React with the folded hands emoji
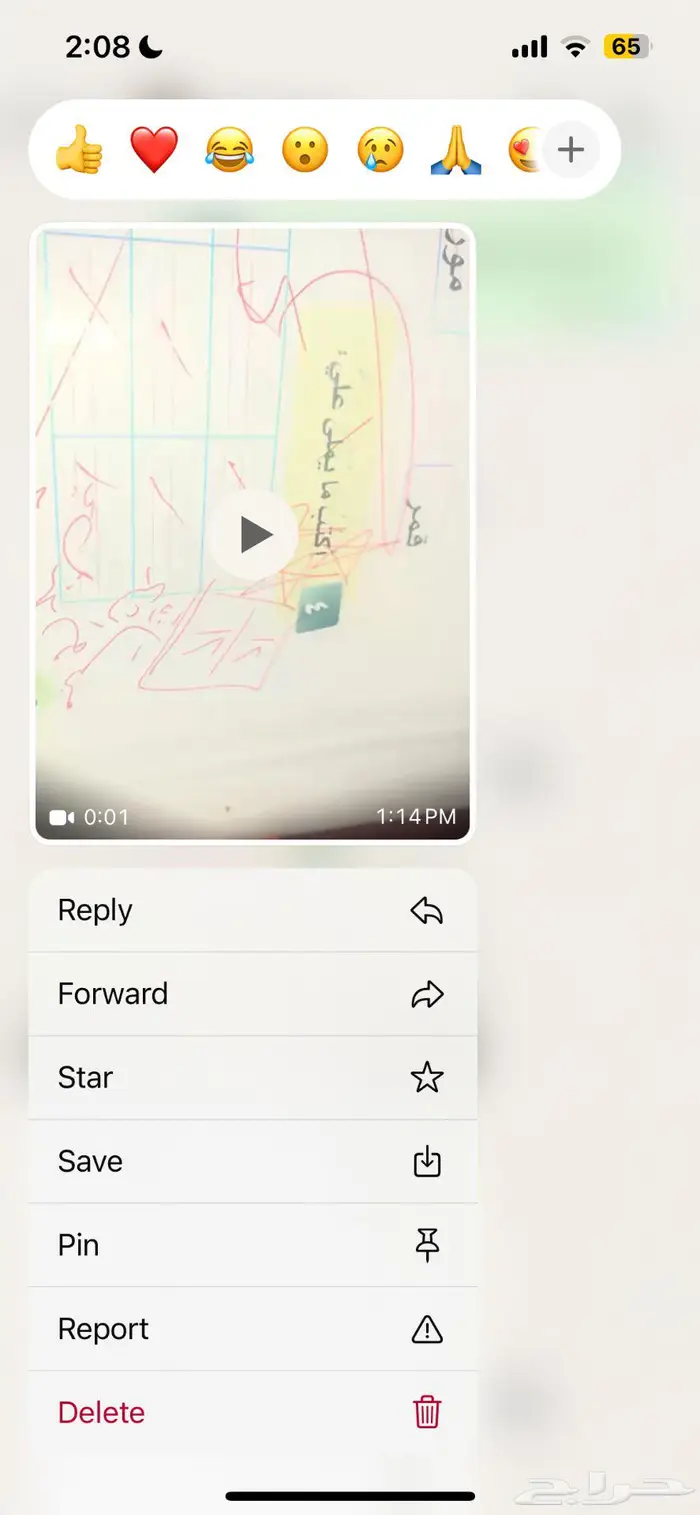 pos(456,151)
